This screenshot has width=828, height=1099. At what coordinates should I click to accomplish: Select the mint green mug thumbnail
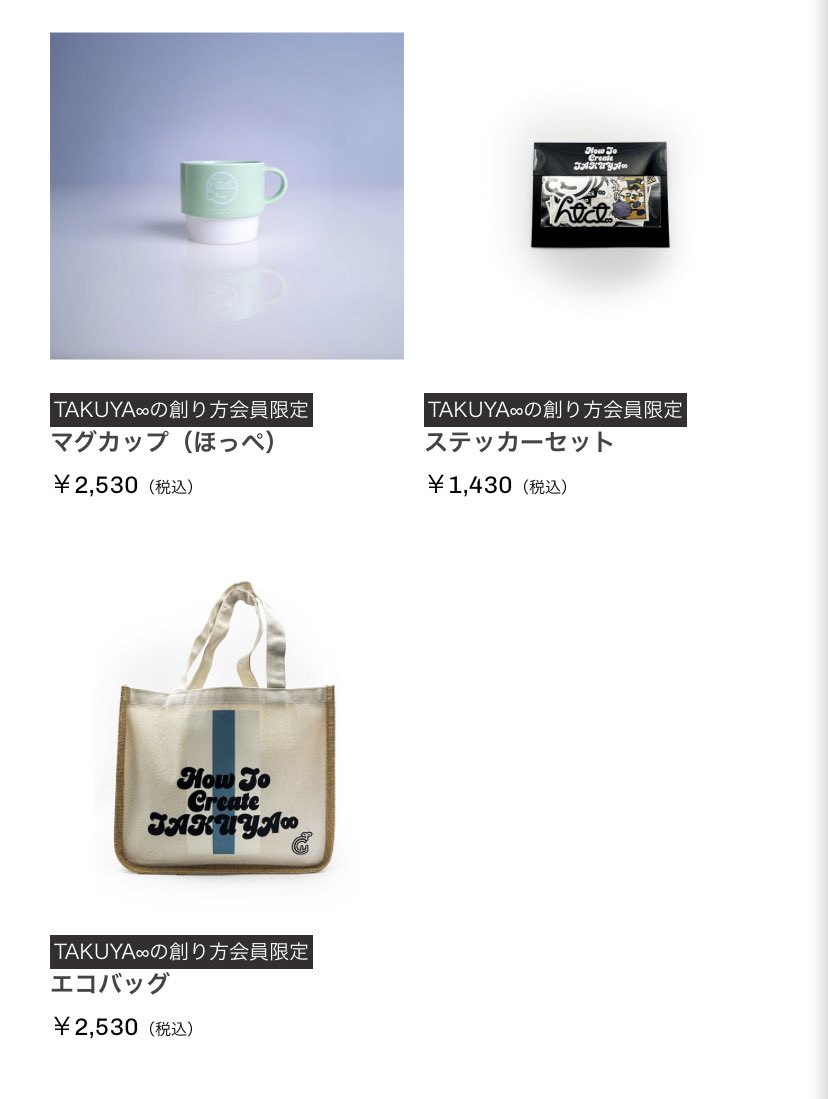coord(226,196)
